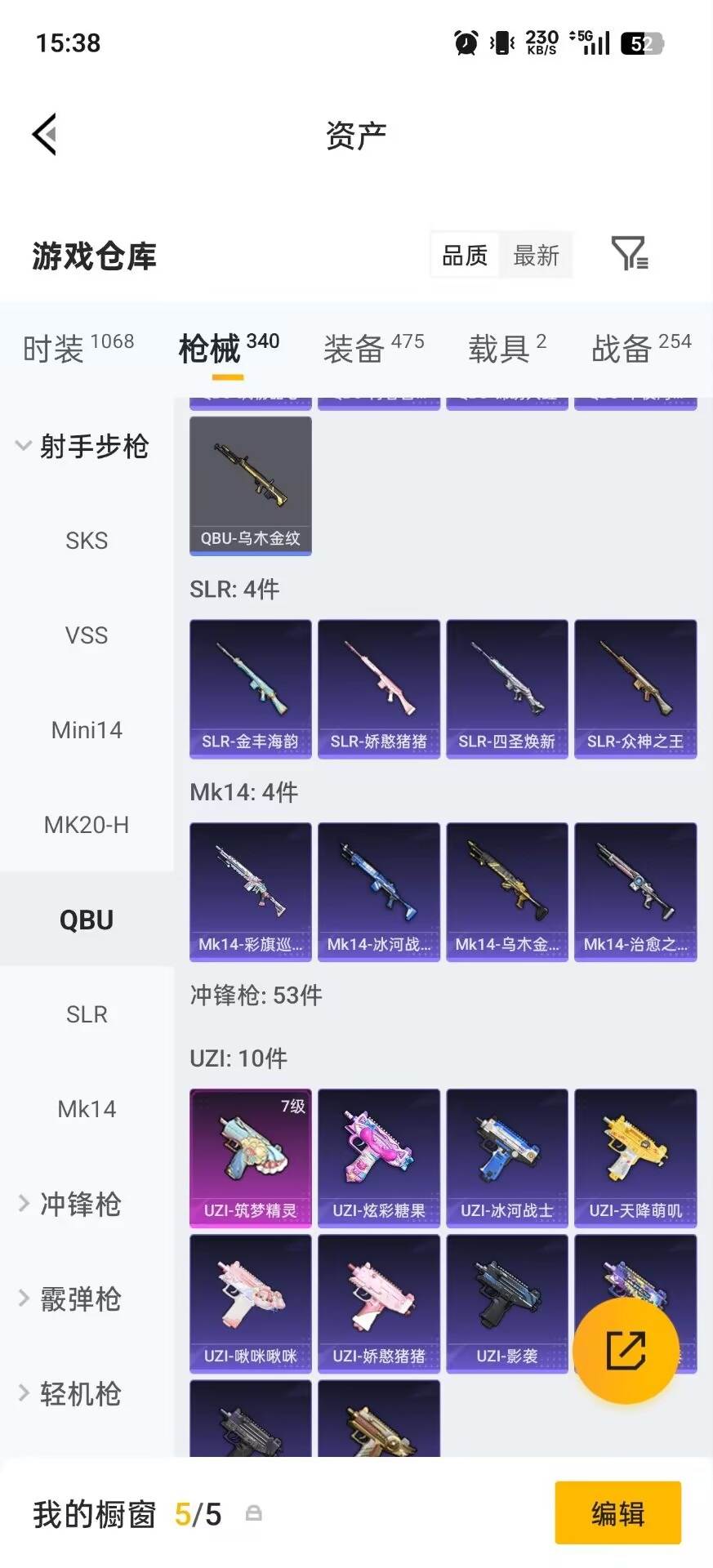713x1568 pixels.
Task: Tap the orange floating share button
Action: click(626, 1351)
